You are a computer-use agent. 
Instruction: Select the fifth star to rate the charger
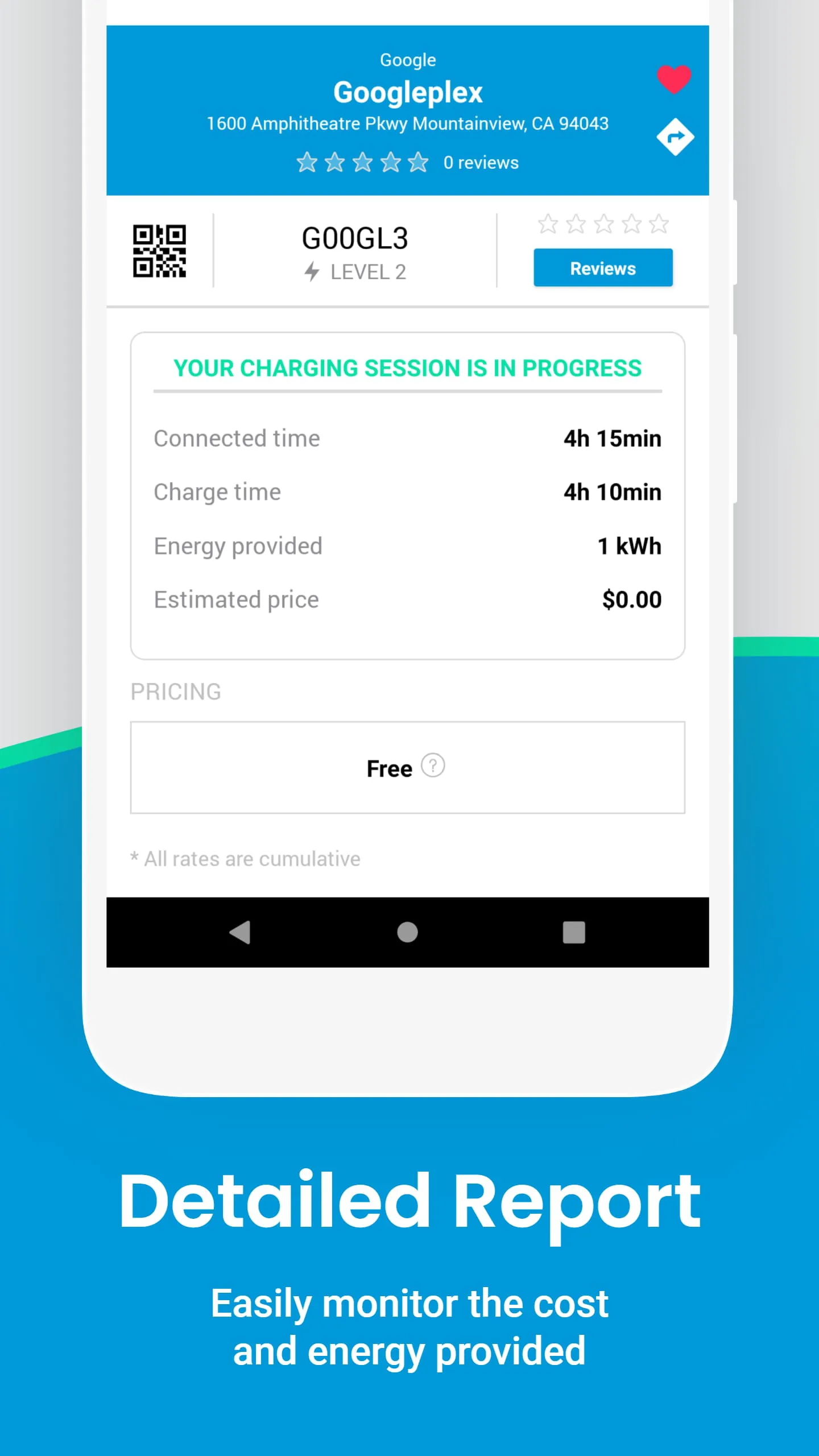[x=658, y=224]
